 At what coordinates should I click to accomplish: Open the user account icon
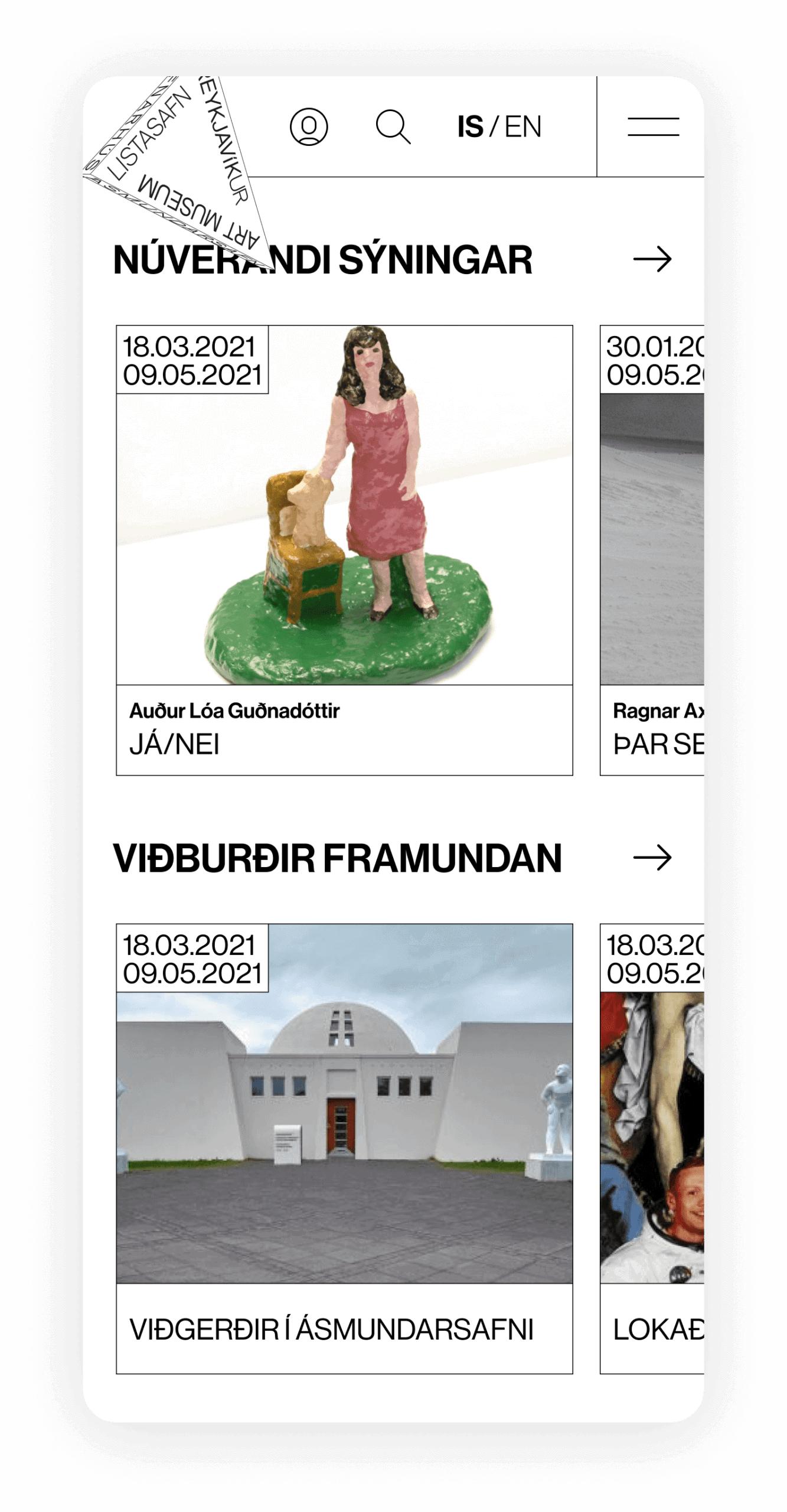[309, 126]
